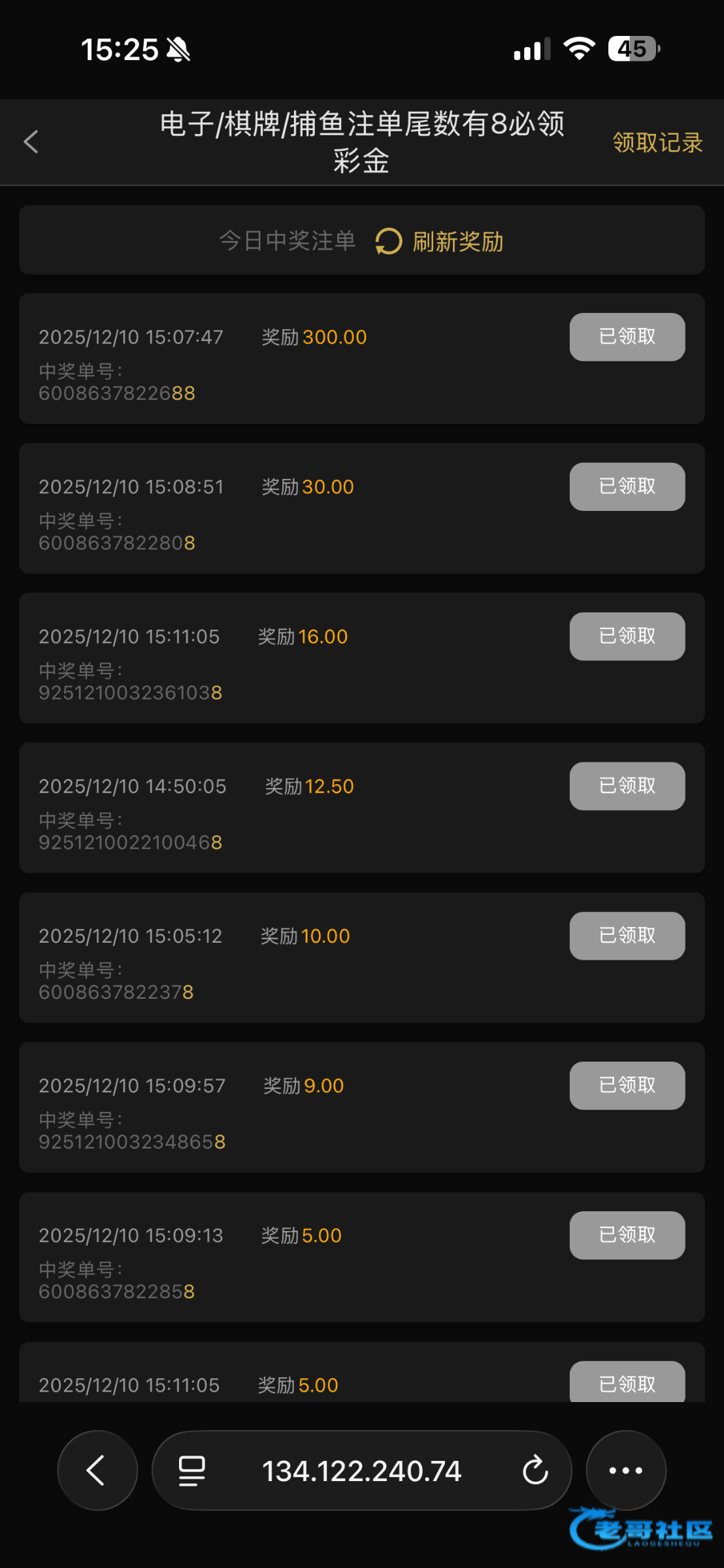
Task: Go back using the header arrow
Action: (31, 142)
